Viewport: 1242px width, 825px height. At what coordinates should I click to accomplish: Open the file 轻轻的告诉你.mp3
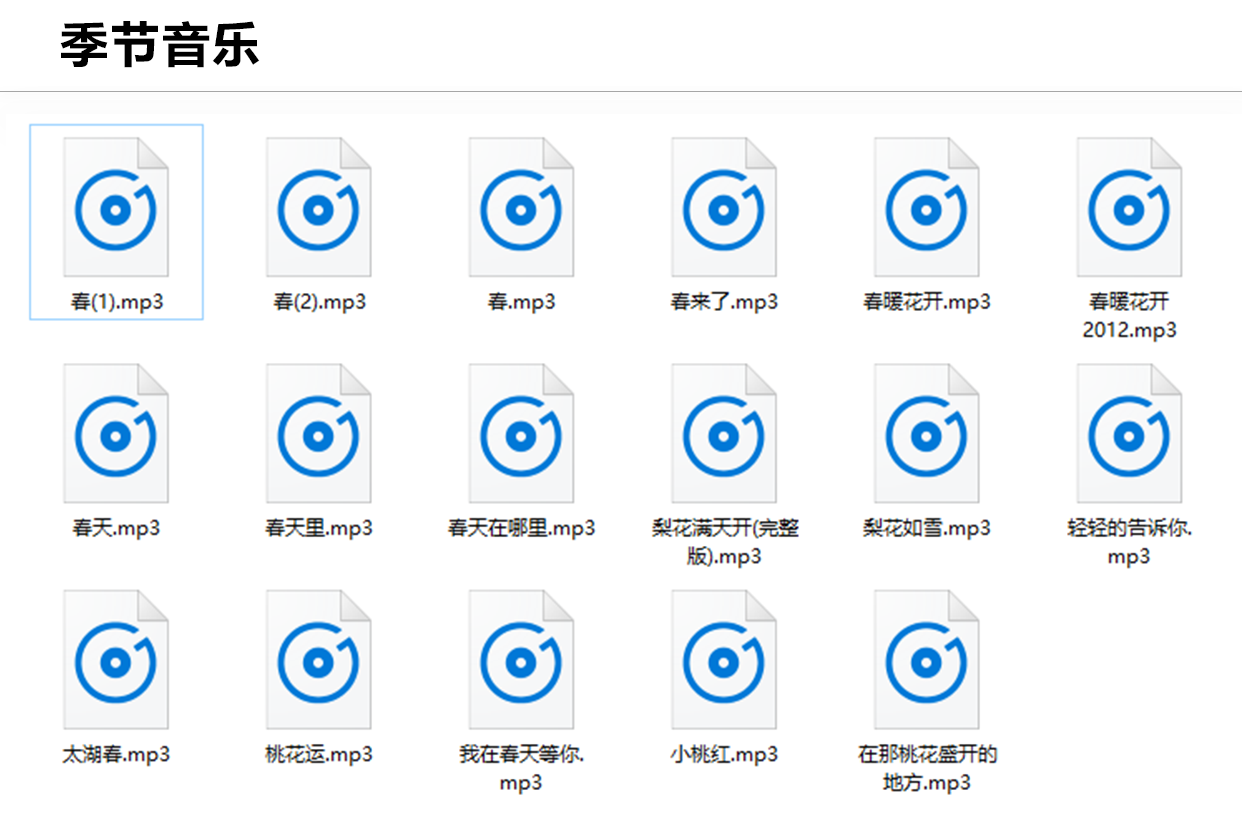click(1129, 434)
